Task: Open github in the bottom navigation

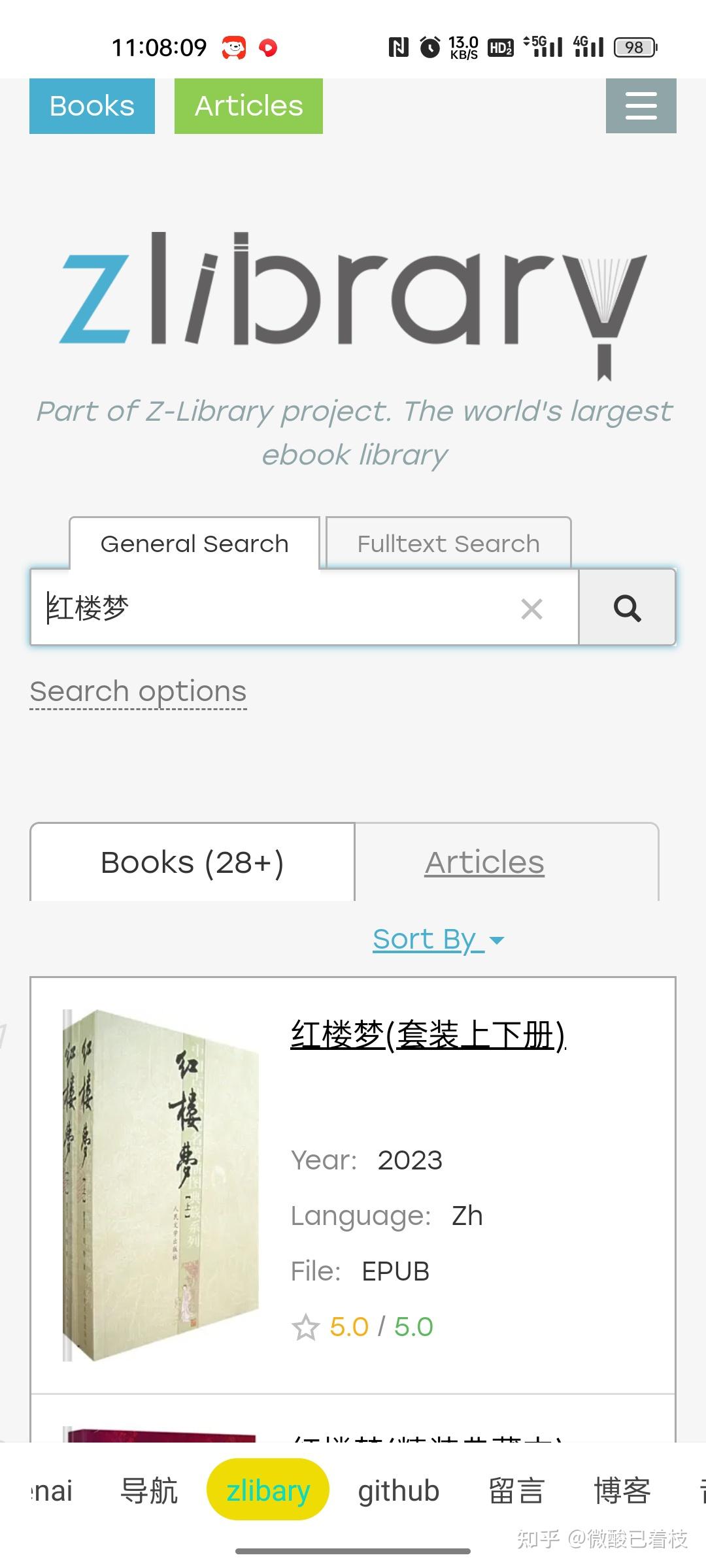Action: tap(399, 1491)
